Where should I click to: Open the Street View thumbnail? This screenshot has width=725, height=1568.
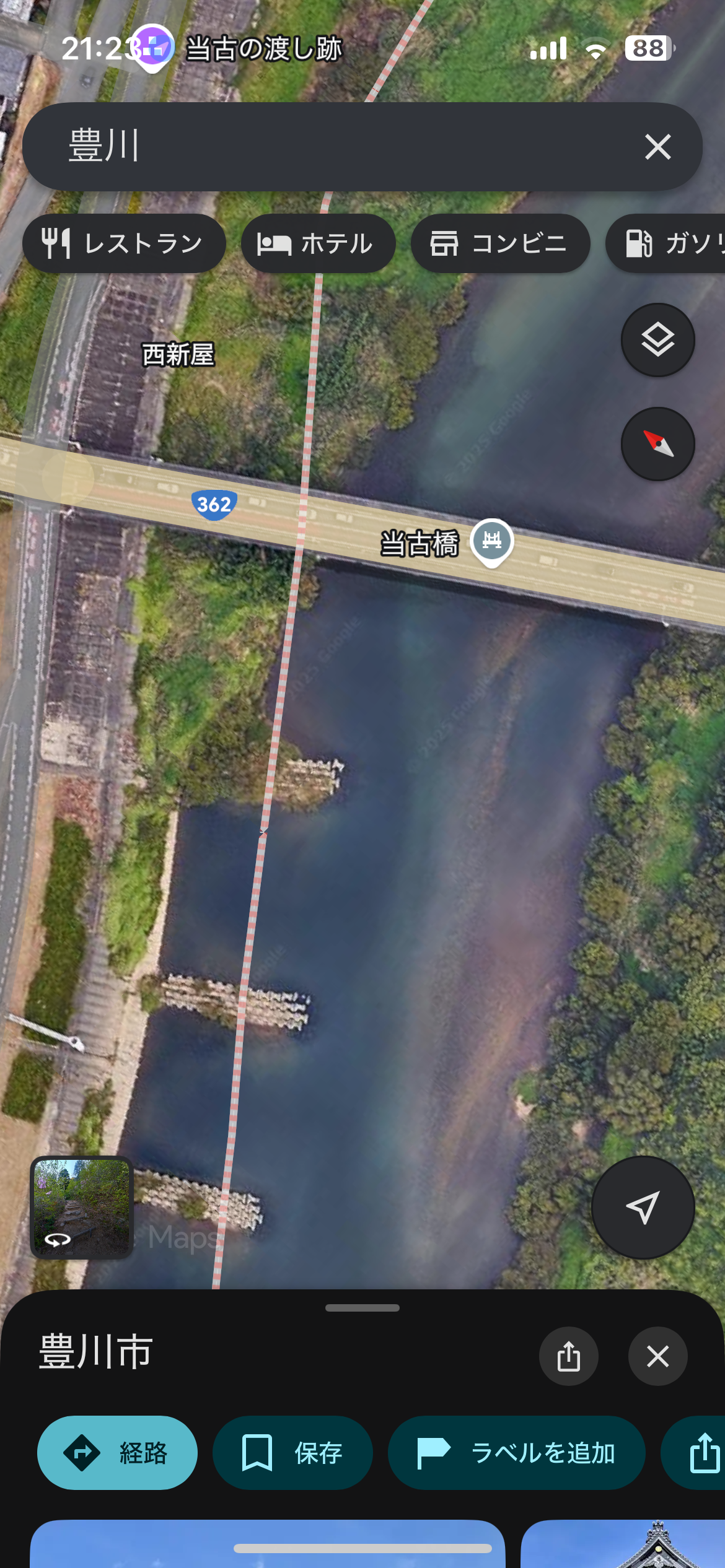(82, 1207)
